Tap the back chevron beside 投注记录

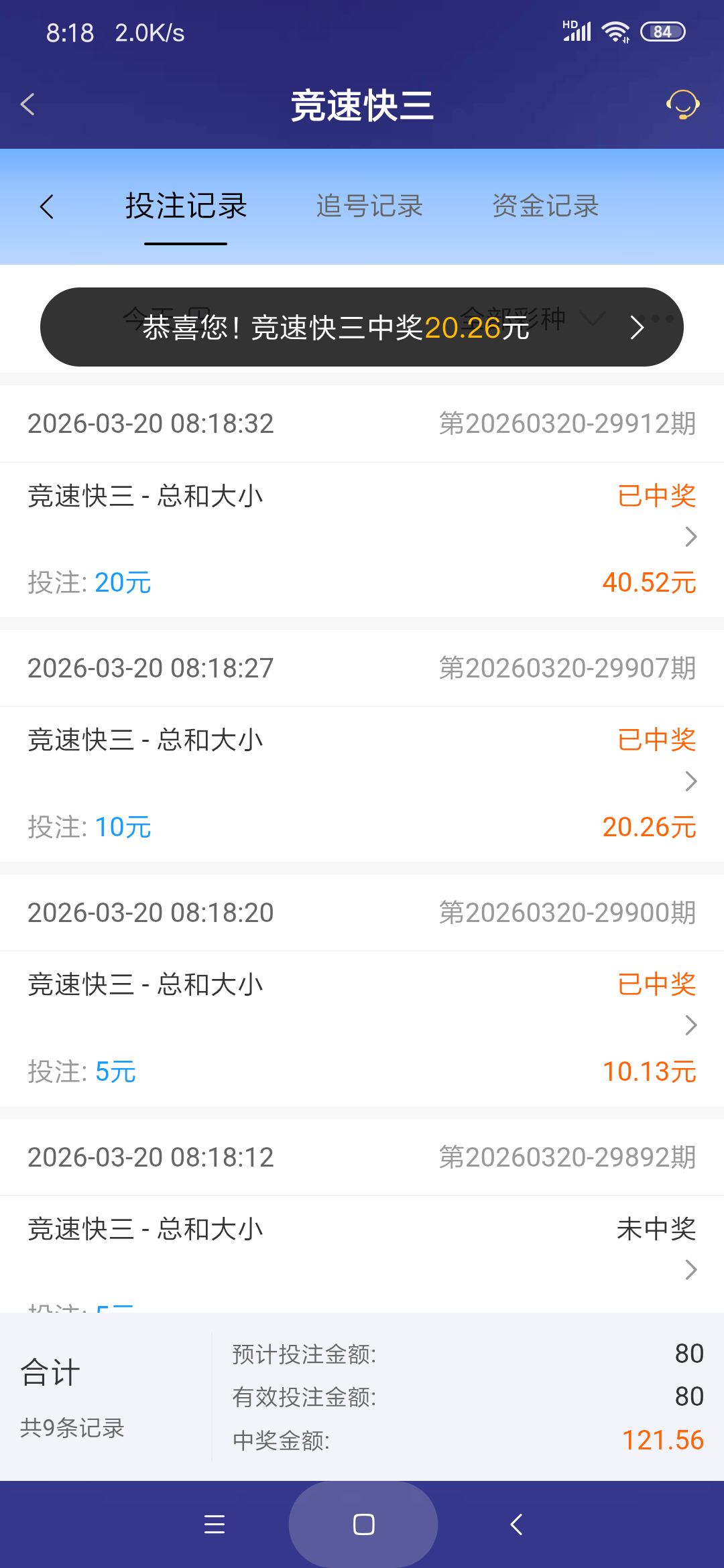48,206
